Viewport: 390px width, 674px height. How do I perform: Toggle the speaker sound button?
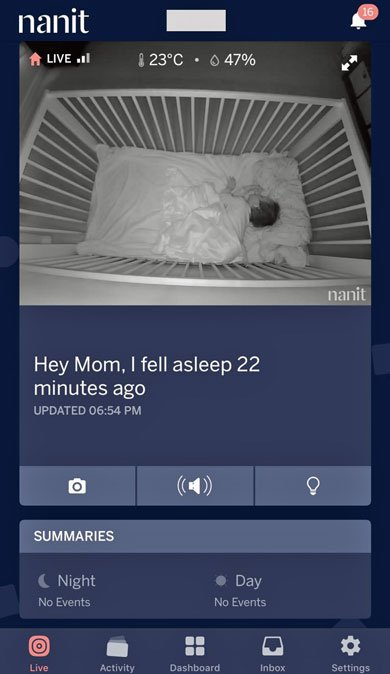coord(195,486)
